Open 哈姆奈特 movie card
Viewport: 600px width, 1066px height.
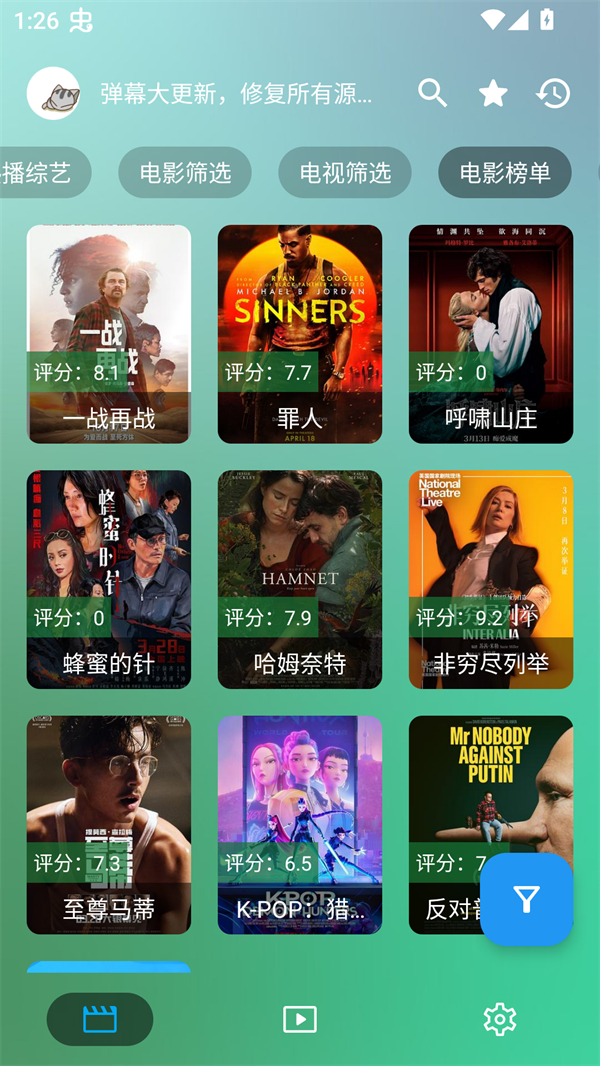tap(300, 579)
